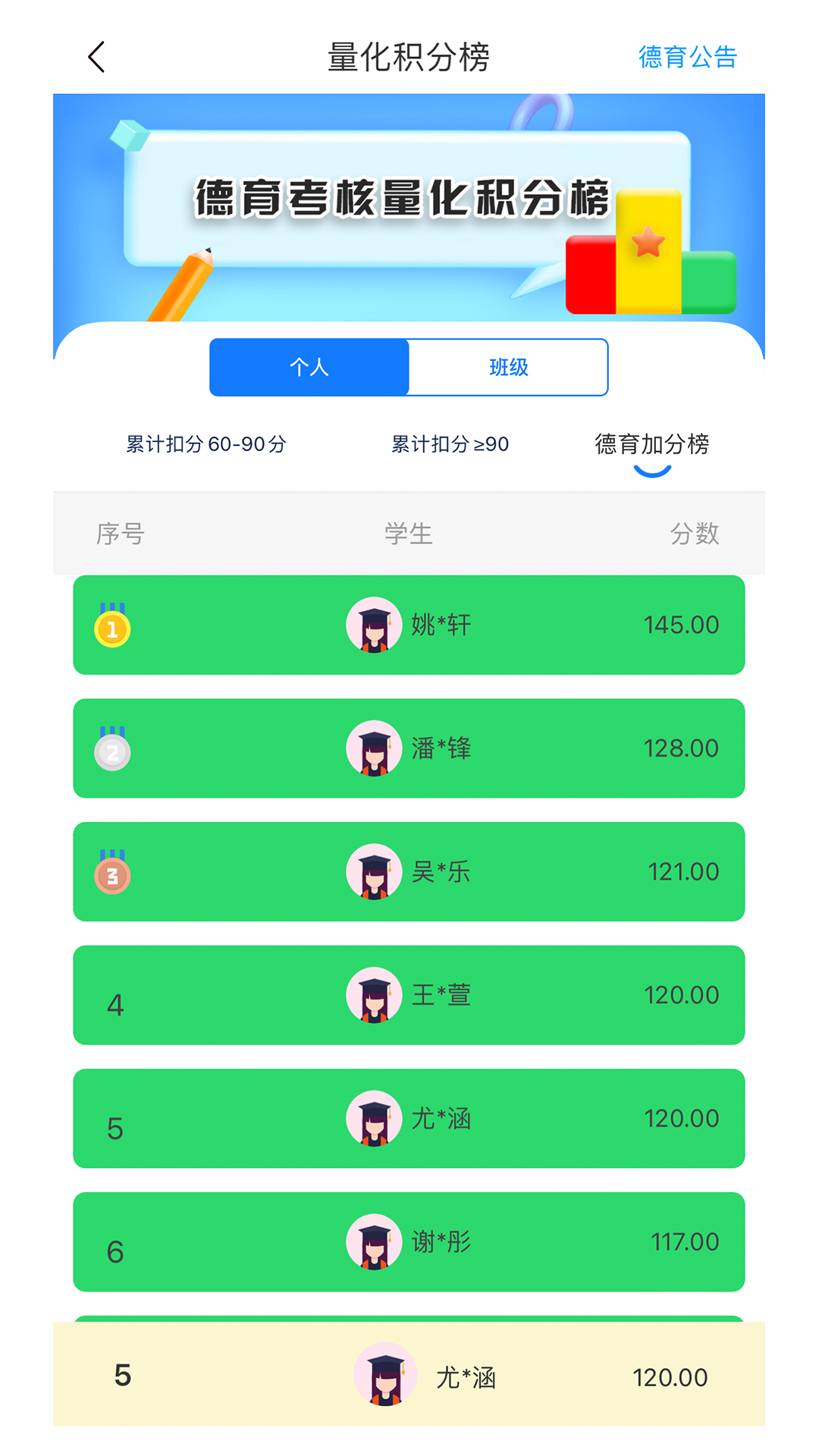Click 谢*彤's avatar icon
The image size is (819, 1456).
coord(374,1242)
